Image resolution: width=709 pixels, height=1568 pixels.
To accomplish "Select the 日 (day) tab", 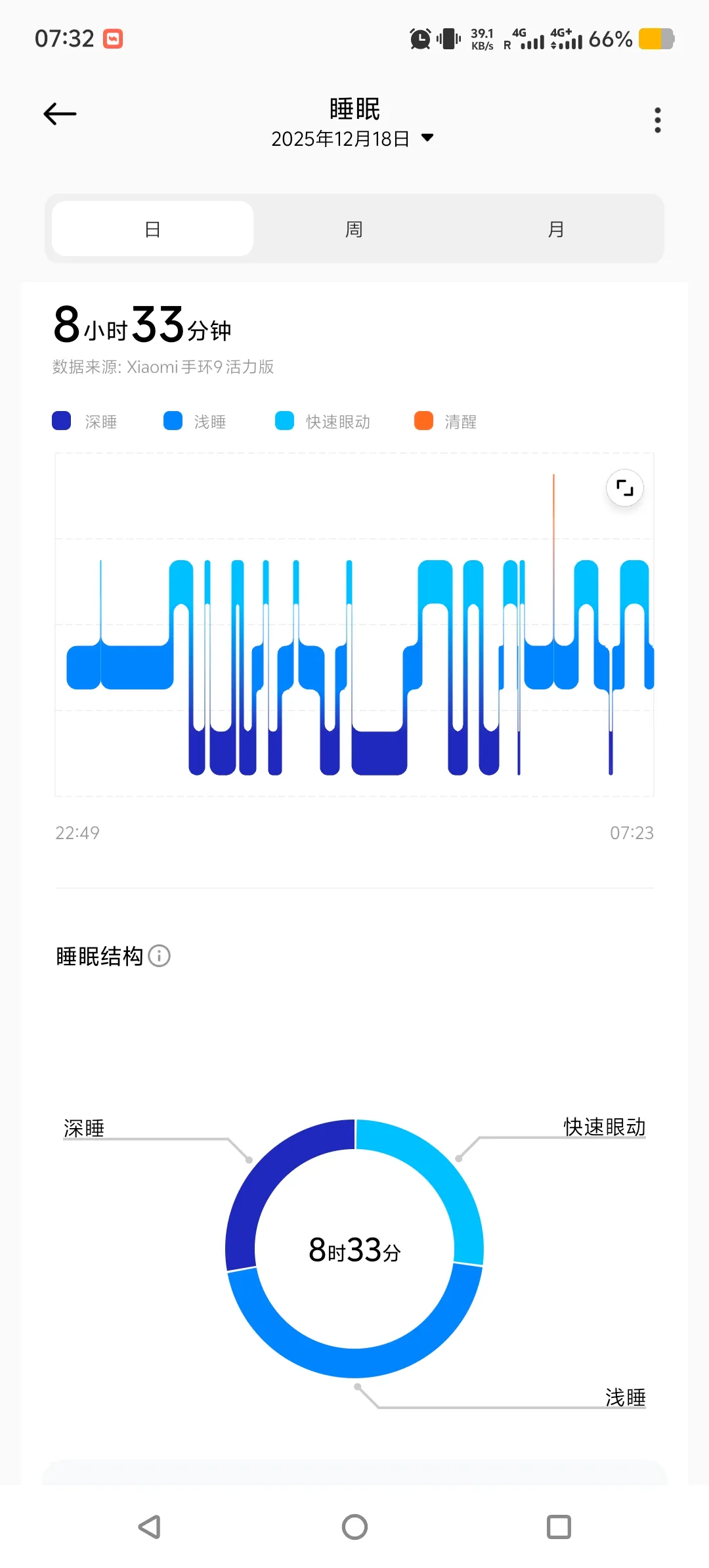I will pyautogui.click(x=152, y=229).
